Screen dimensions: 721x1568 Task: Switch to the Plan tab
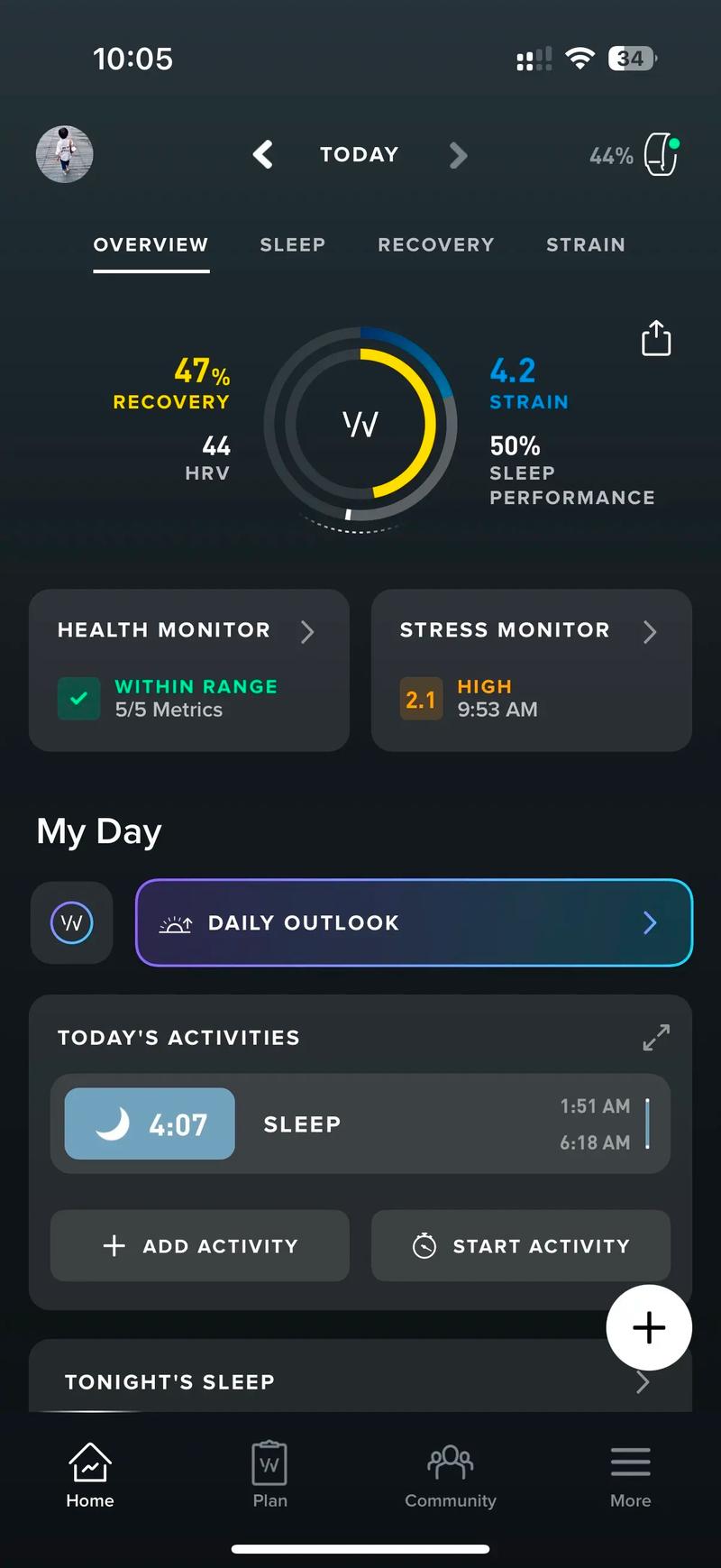point(269,1474)
